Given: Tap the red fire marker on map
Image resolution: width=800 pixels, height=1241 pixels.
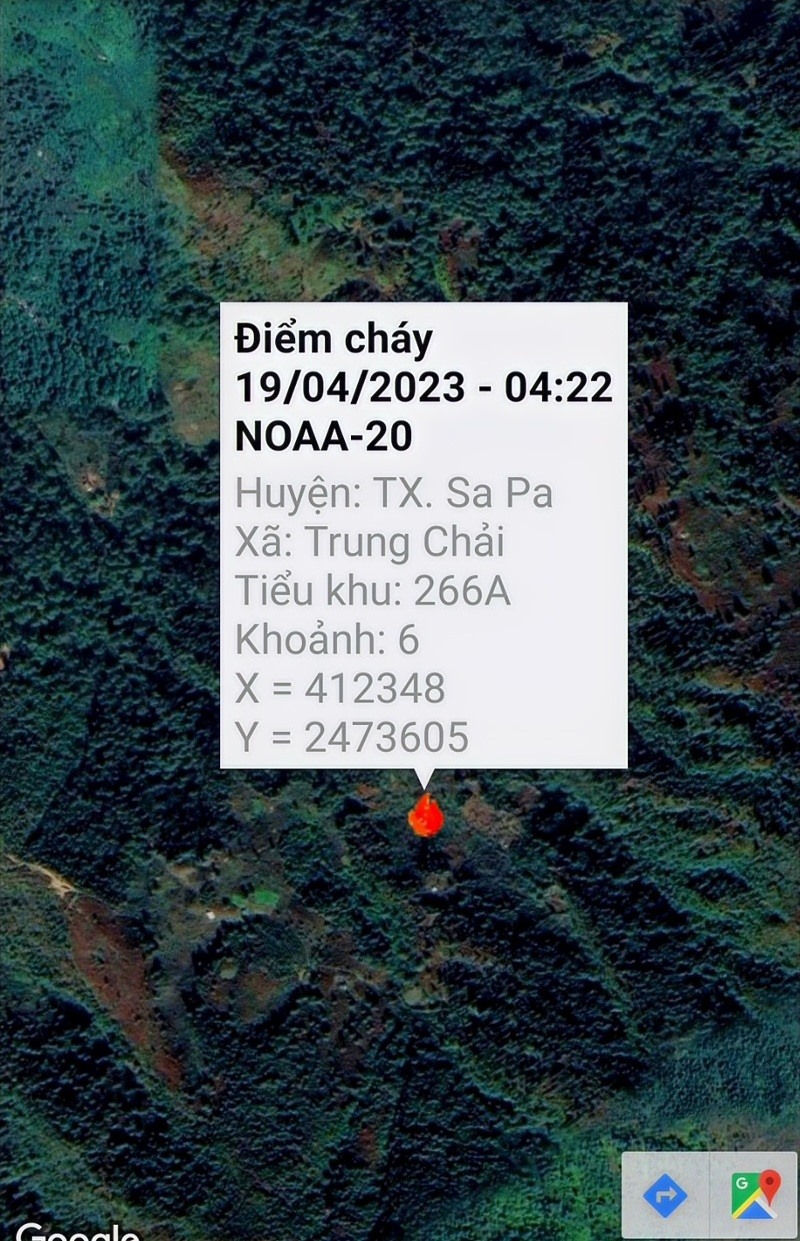Looking at the screenshot, I should pos(426,816).
